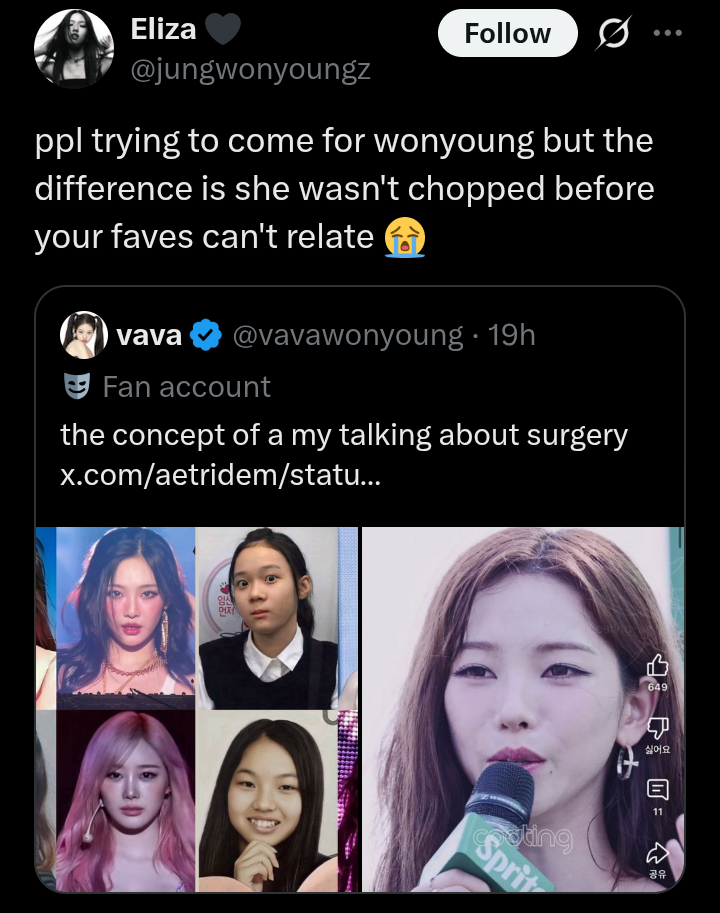The height and width of the screenshot is (913, 720).
Task: View the right microphone image
Action: 523,709
